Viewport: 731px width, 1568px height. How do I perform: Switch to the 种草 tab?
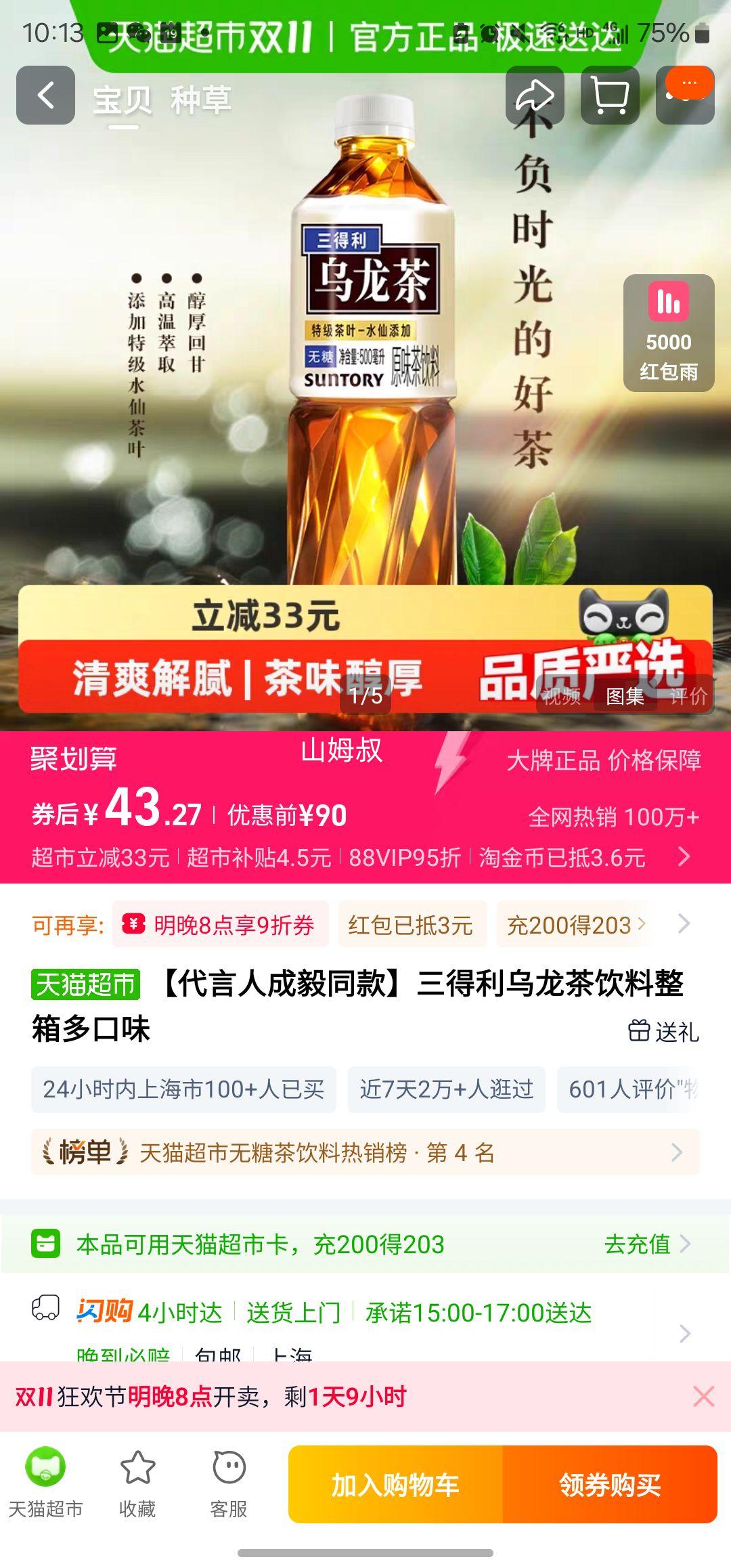(x=200, y=100)
